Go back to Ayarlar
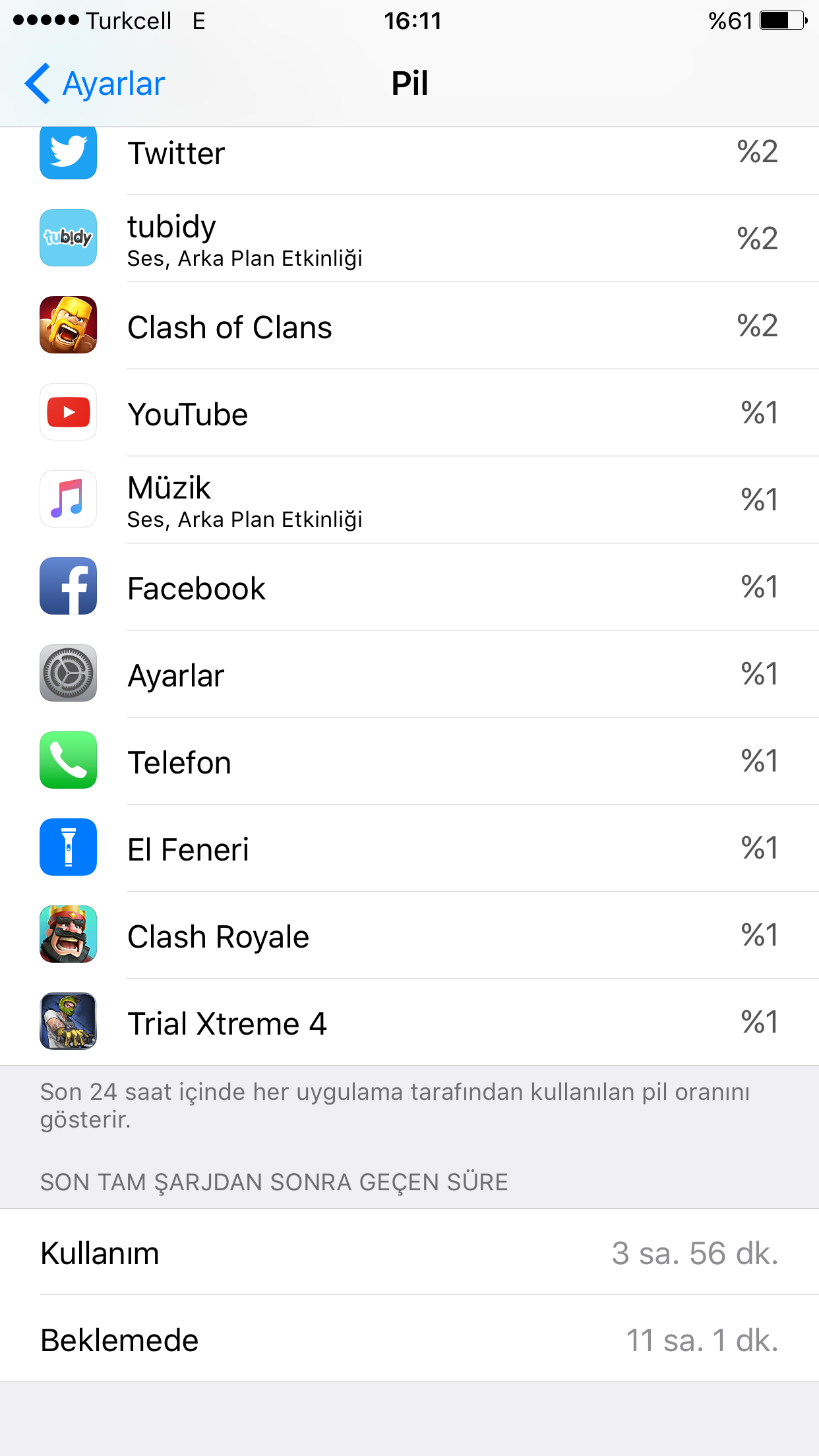 96,84
